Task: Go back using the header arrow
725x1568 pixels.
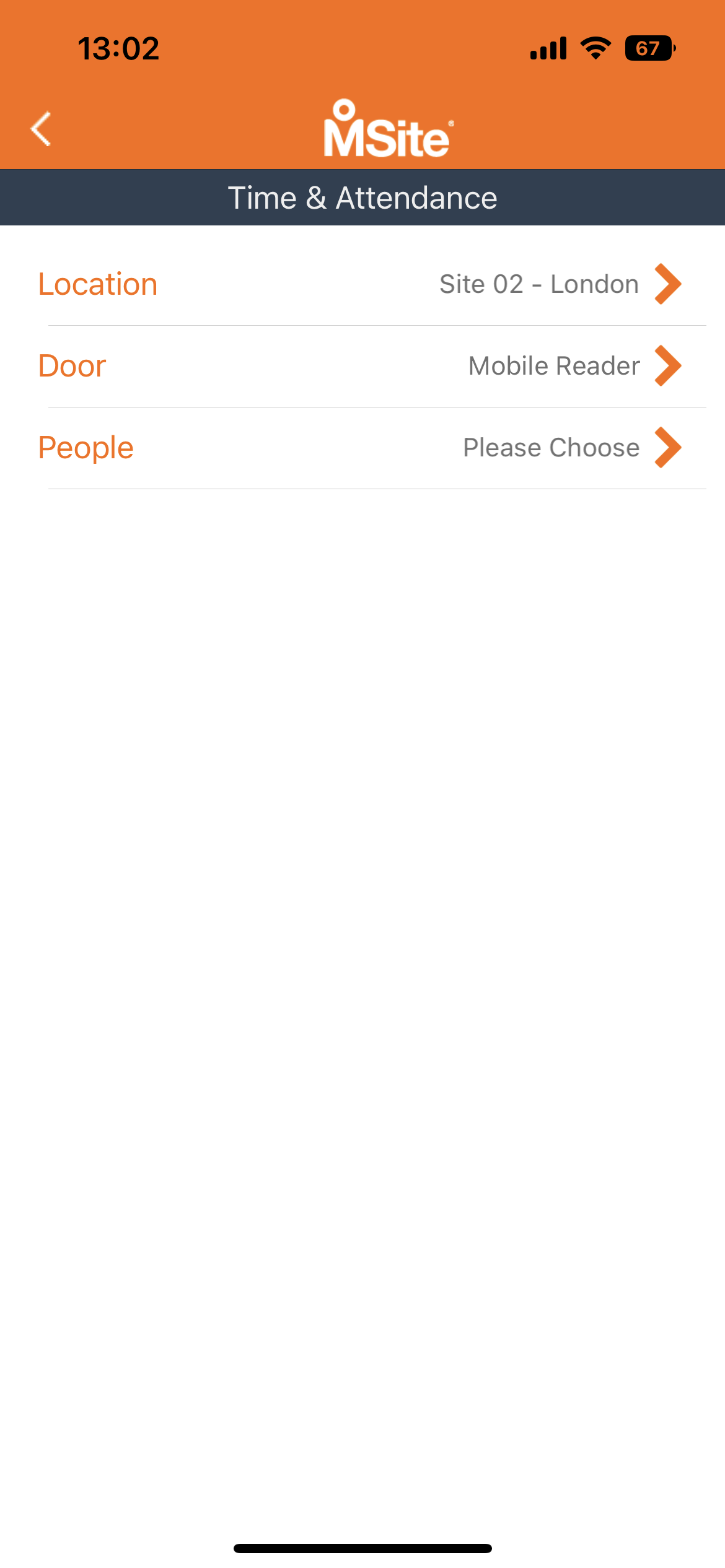Action: tap(41, 129)
